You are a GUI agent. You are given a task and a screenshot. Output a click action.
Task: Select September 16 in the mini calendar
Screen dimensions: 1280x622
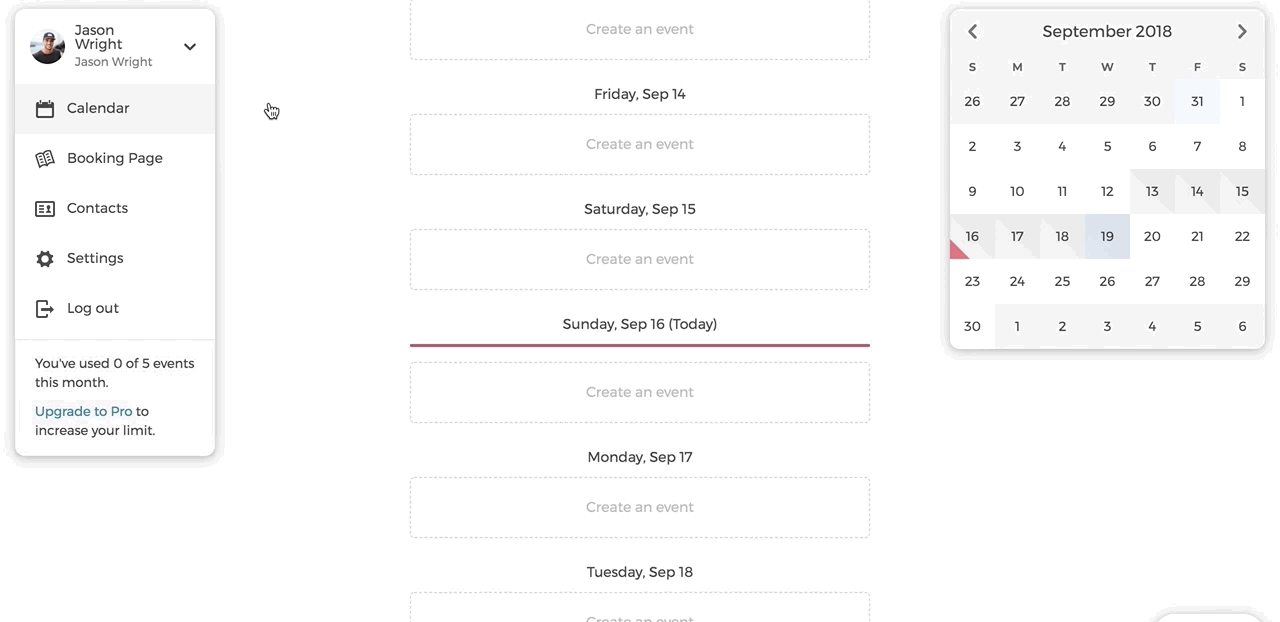click(972, 237)
